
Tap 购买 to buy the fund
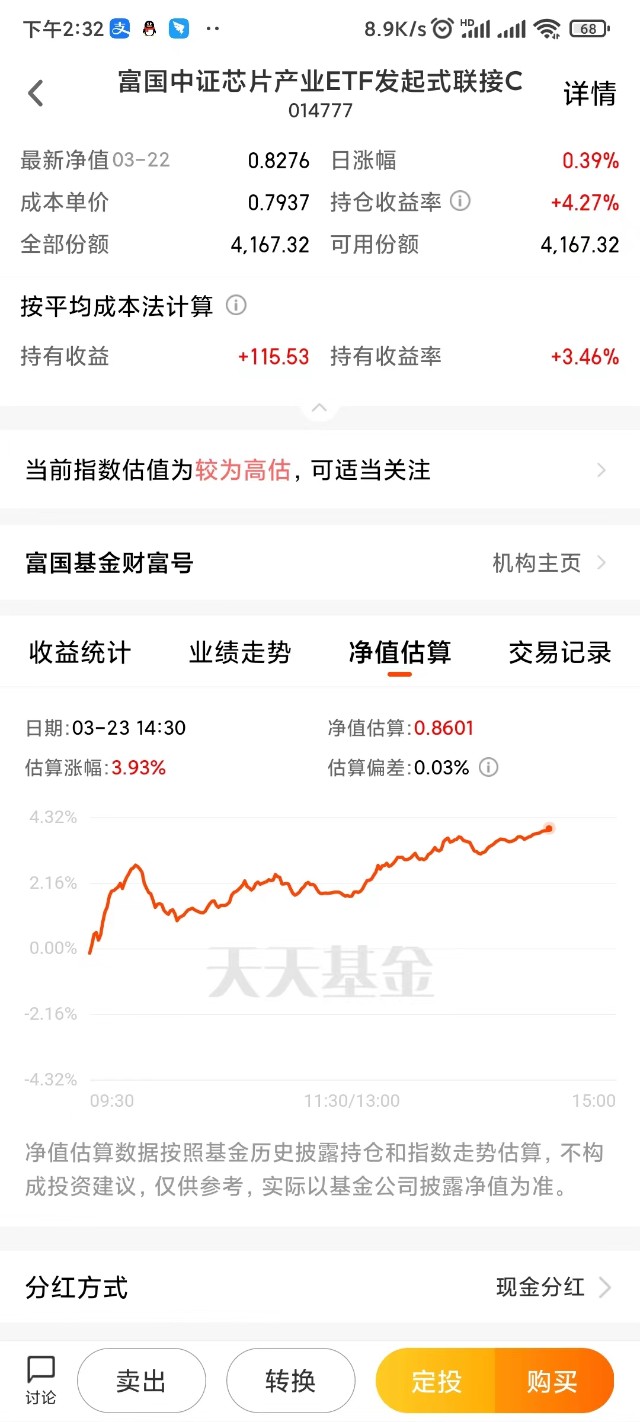click(553, 1381)
